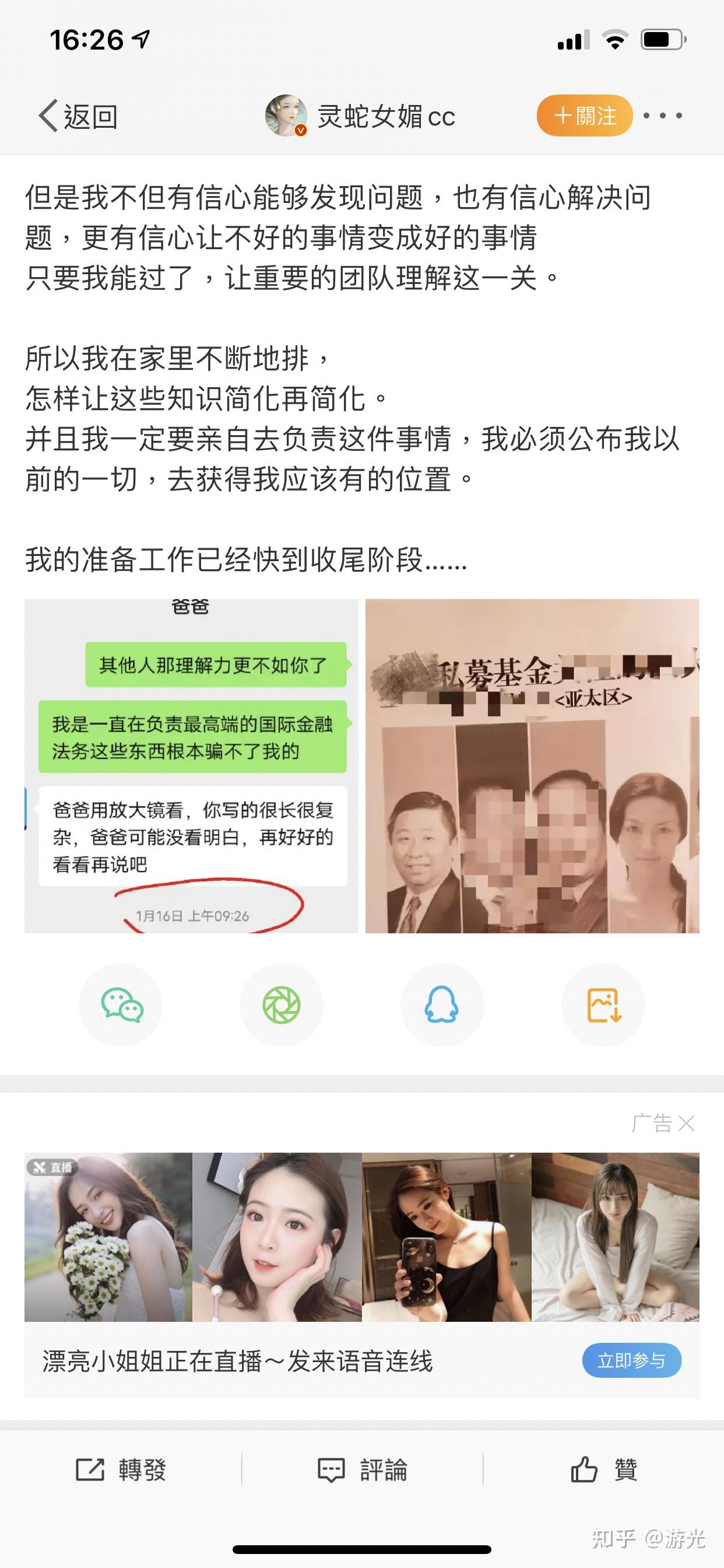Open comments with 評論
724x1568 pixels.
[362, 1470]
